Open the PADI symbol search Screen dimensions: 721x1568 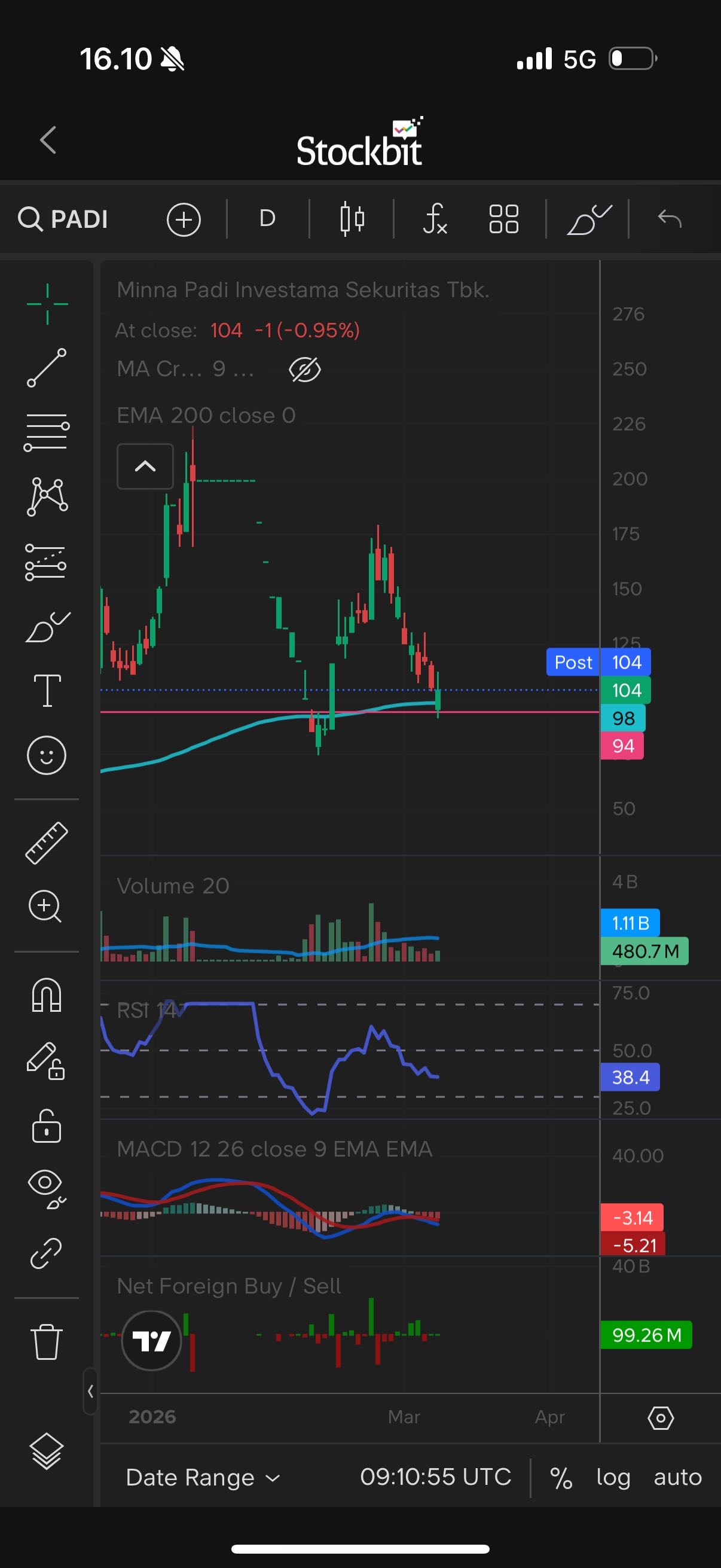[x=63, y=219]
